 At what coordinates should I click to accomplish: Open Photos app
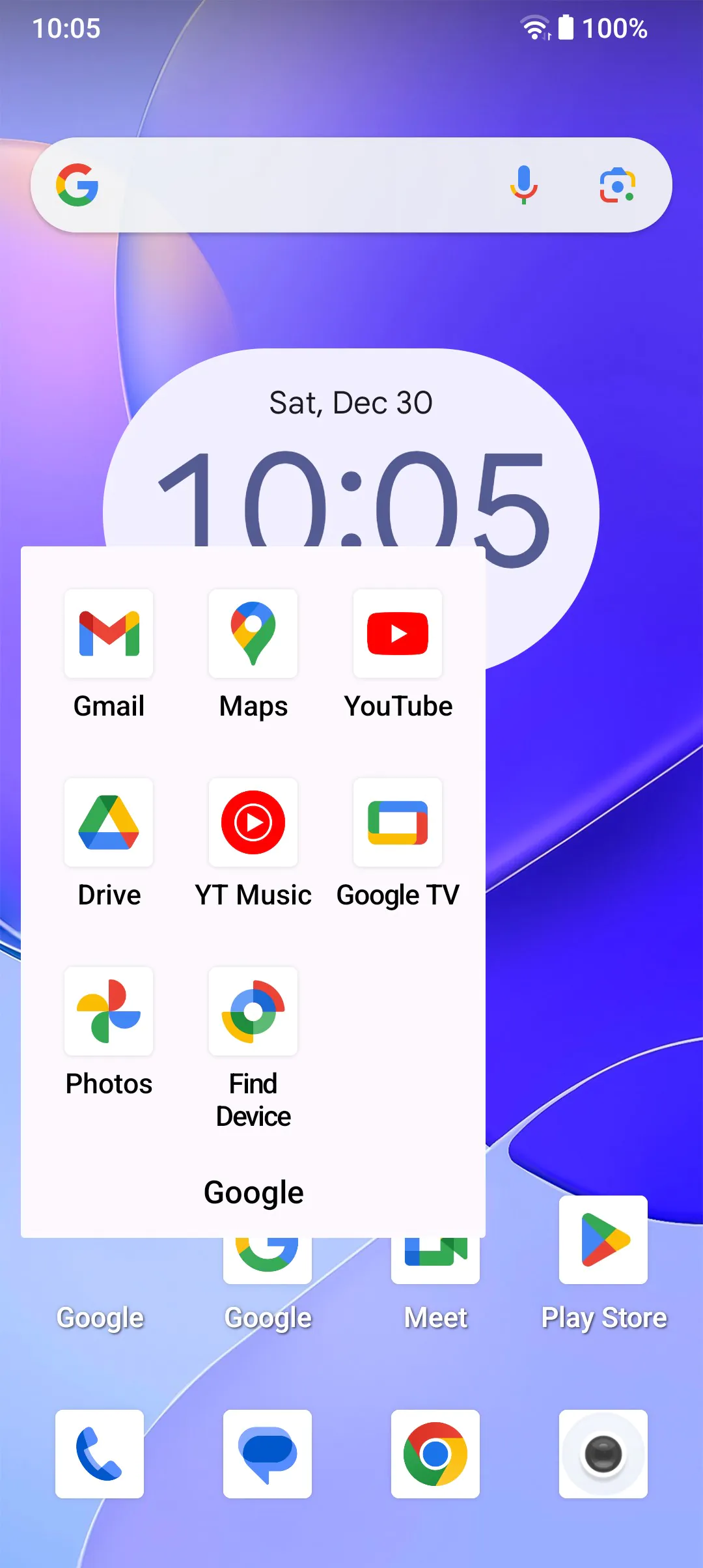[x=109, y=1011]
